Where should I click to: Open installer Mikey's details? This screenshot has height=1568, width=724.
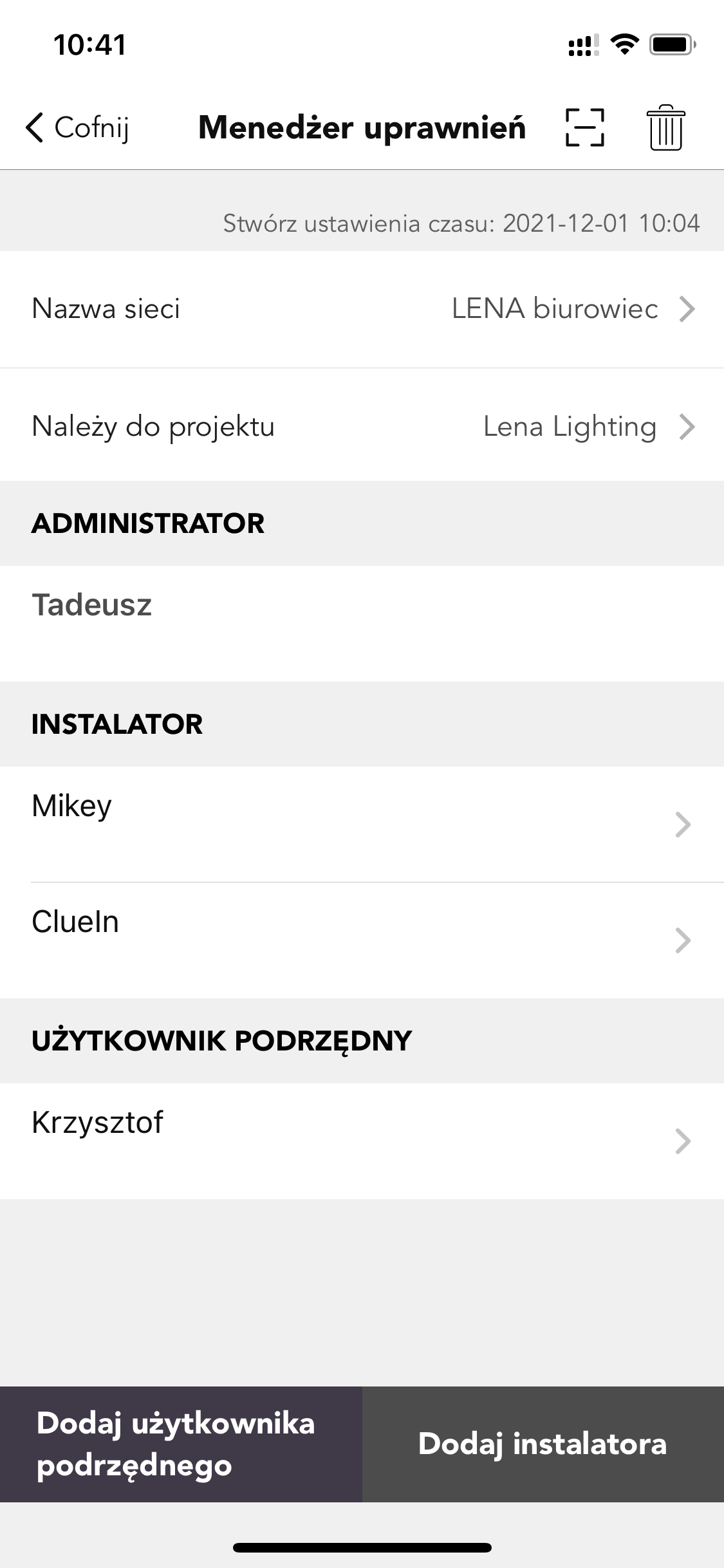point(362,824)
